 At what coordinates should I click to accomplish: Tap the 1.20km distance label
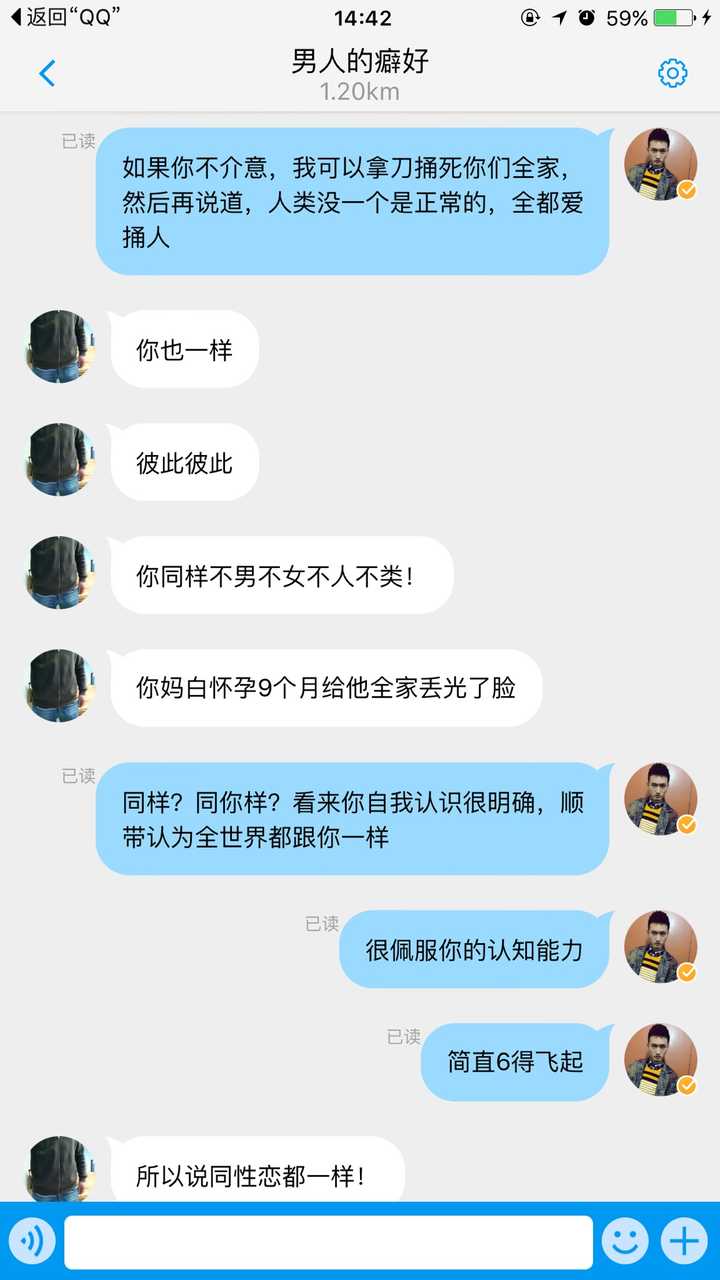358,91
